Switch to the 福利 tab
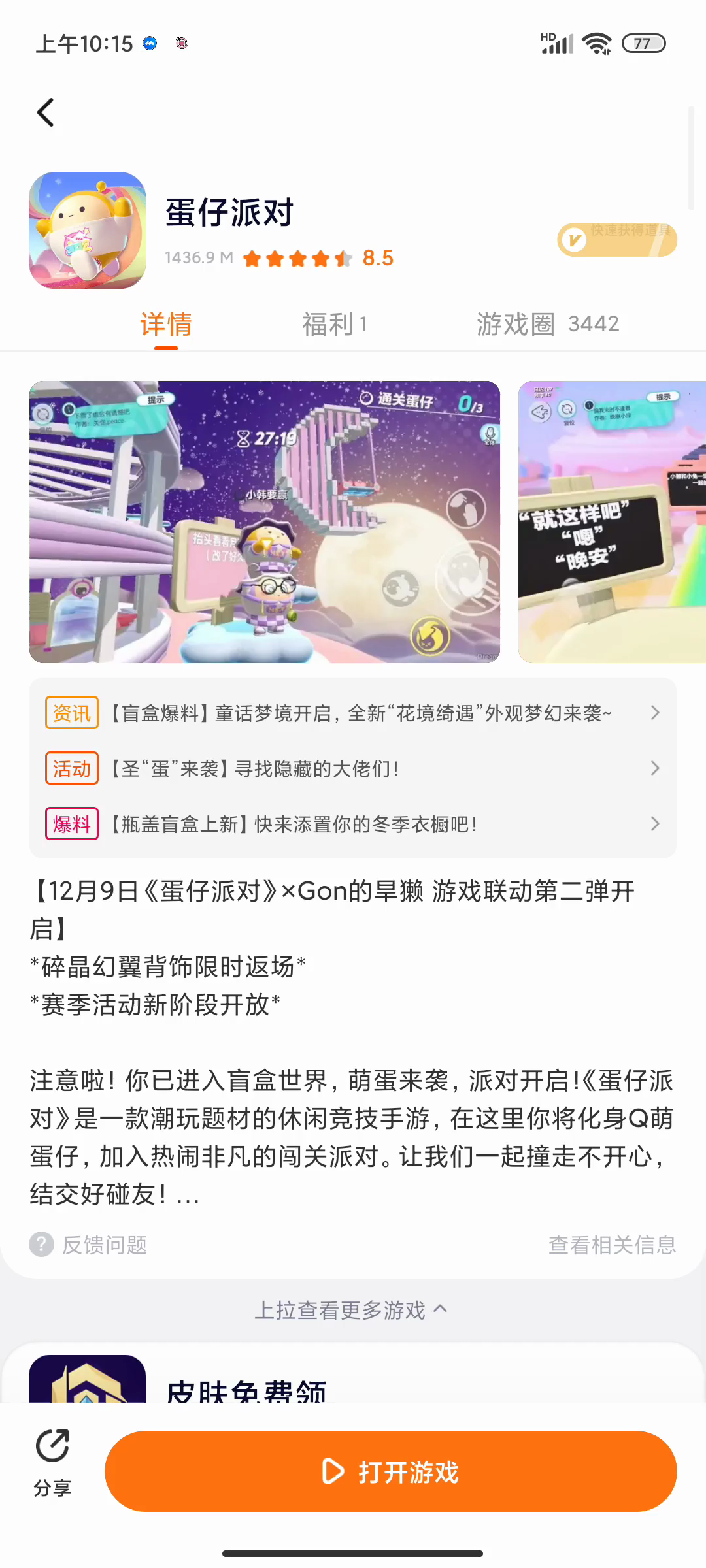Screen dimensions: 706x1568 pos(334,324)
